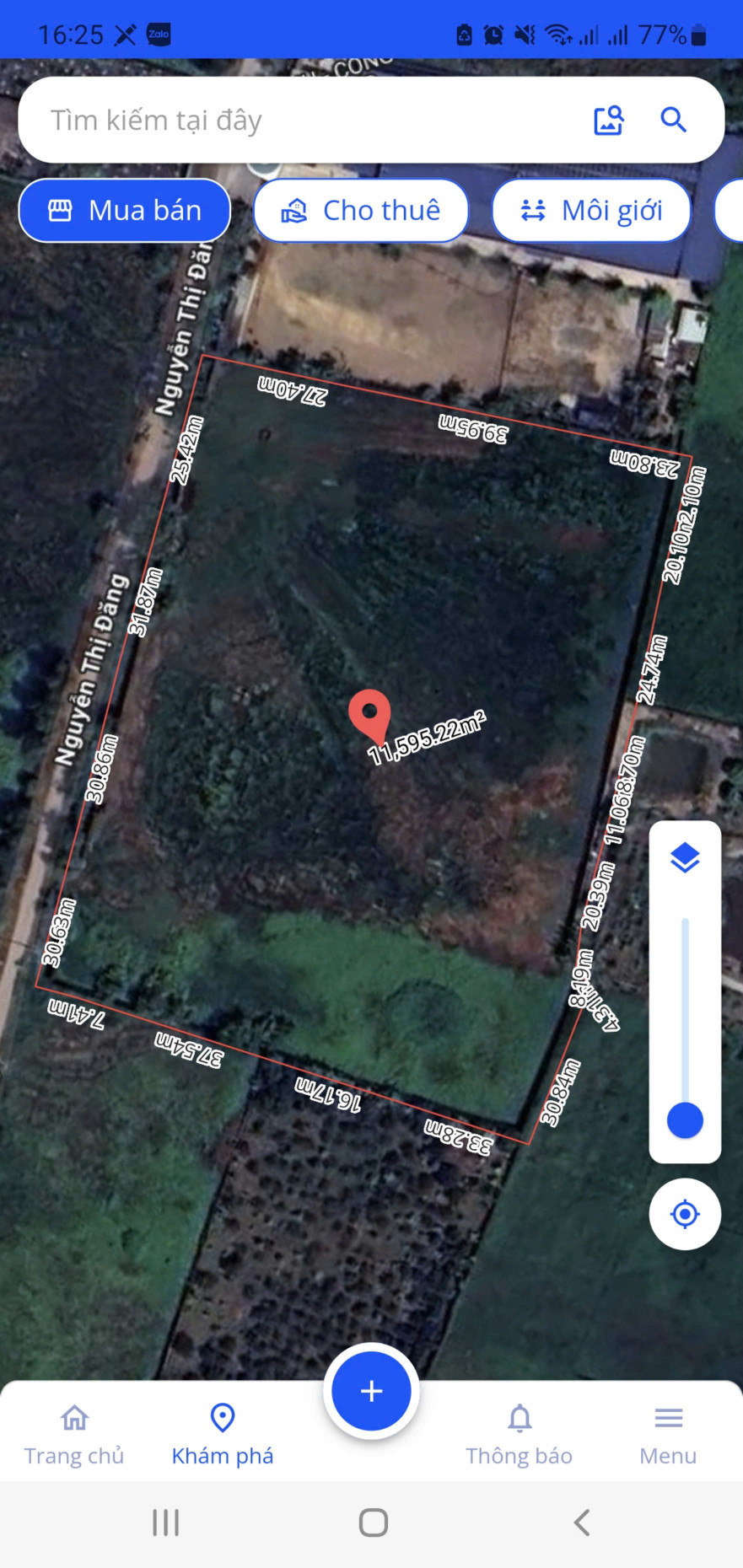Viewport: 743px width, 1568px height.
Task: Tap the blue zoom slider handle
Action: tap(685, 1120)
